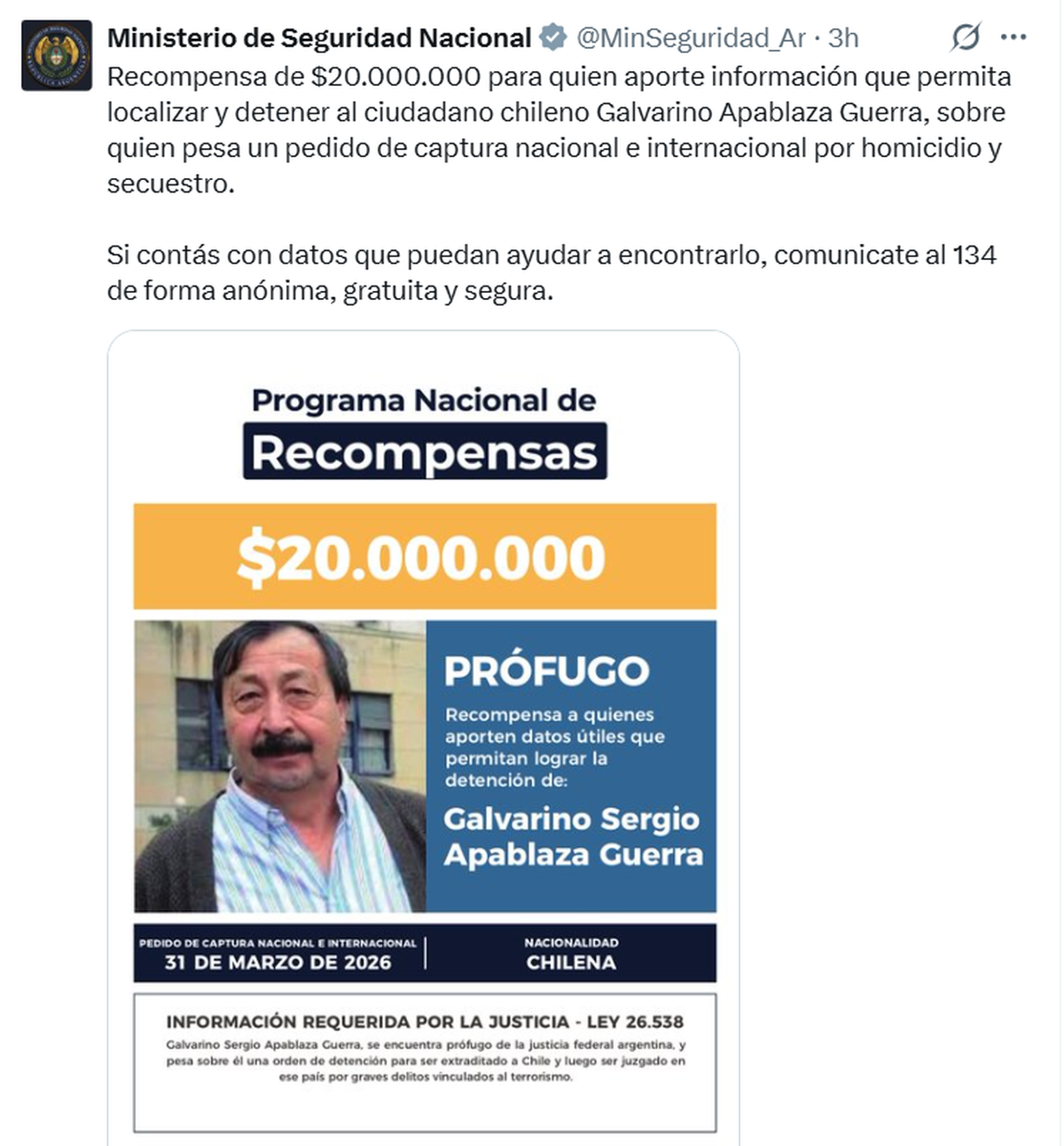The width and height of the screenshot is (1064, 1146).
Task: Open the Programa Nacional de Recompensas attached image
Action: click(424, 736)
